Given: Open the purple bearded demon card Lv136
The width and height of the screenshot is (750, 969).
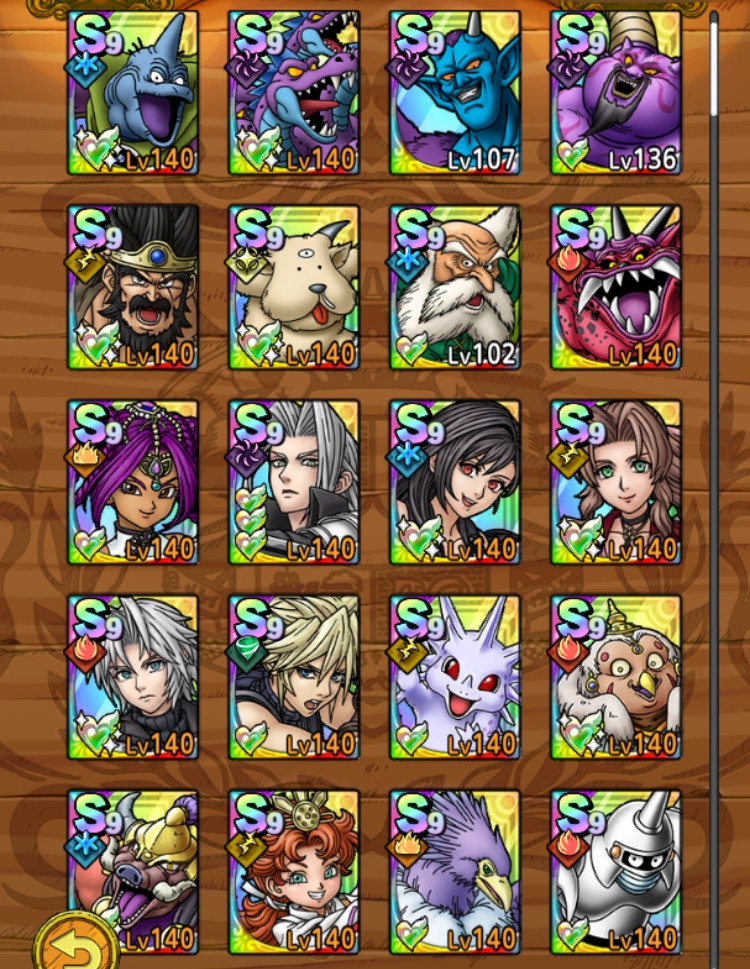Looking at the screenshot, I should 615,92.
